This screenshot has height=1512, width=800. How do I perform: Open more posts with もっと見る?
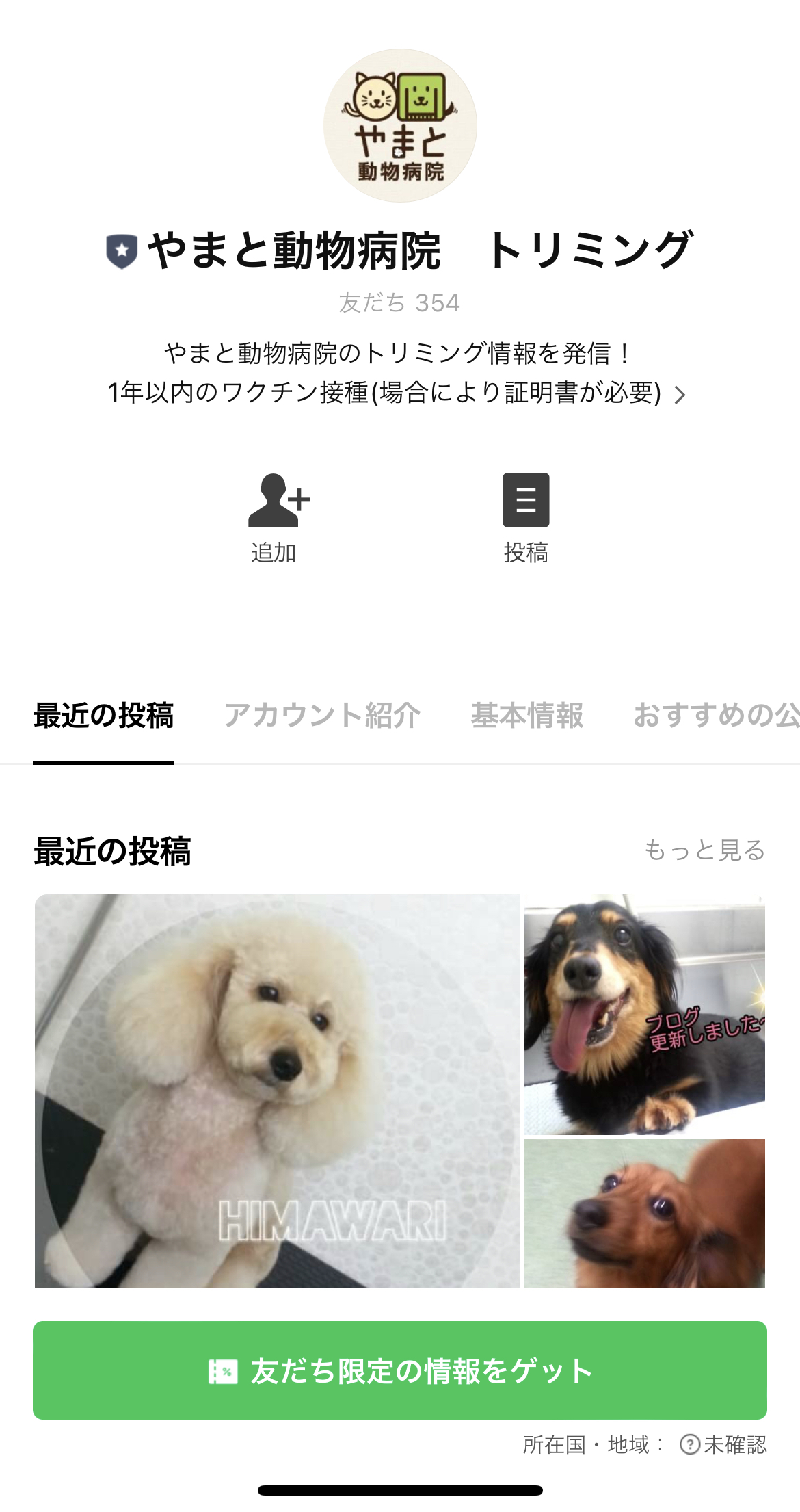706,850
